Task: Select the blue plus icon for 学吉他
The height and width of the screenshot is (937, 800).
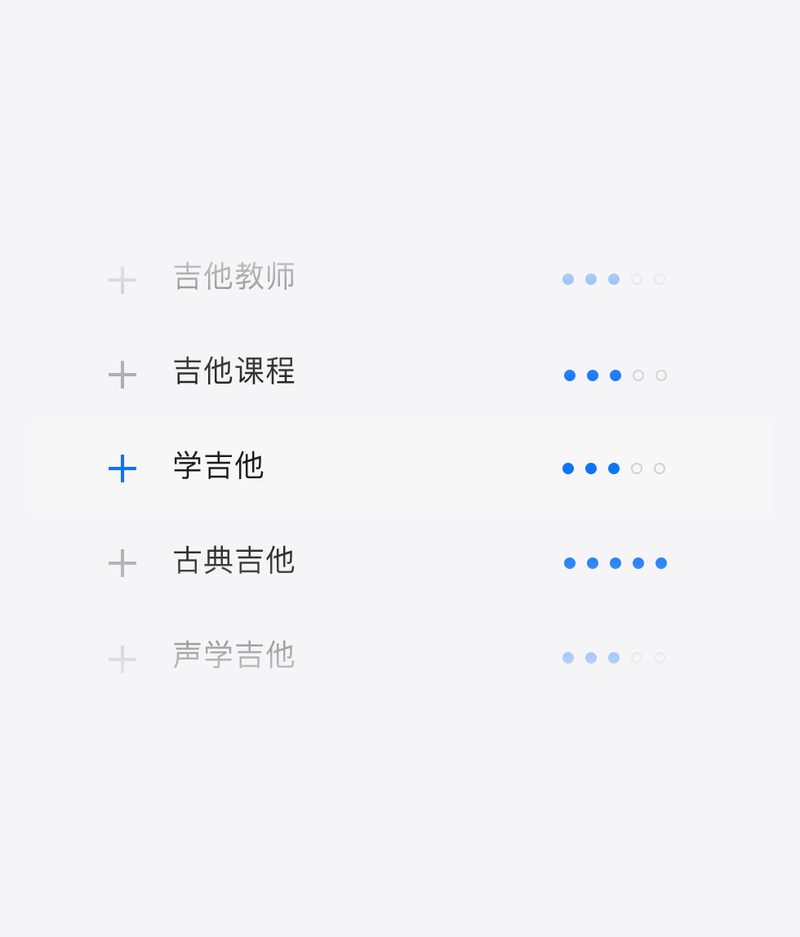Action: tap(122, 468)
